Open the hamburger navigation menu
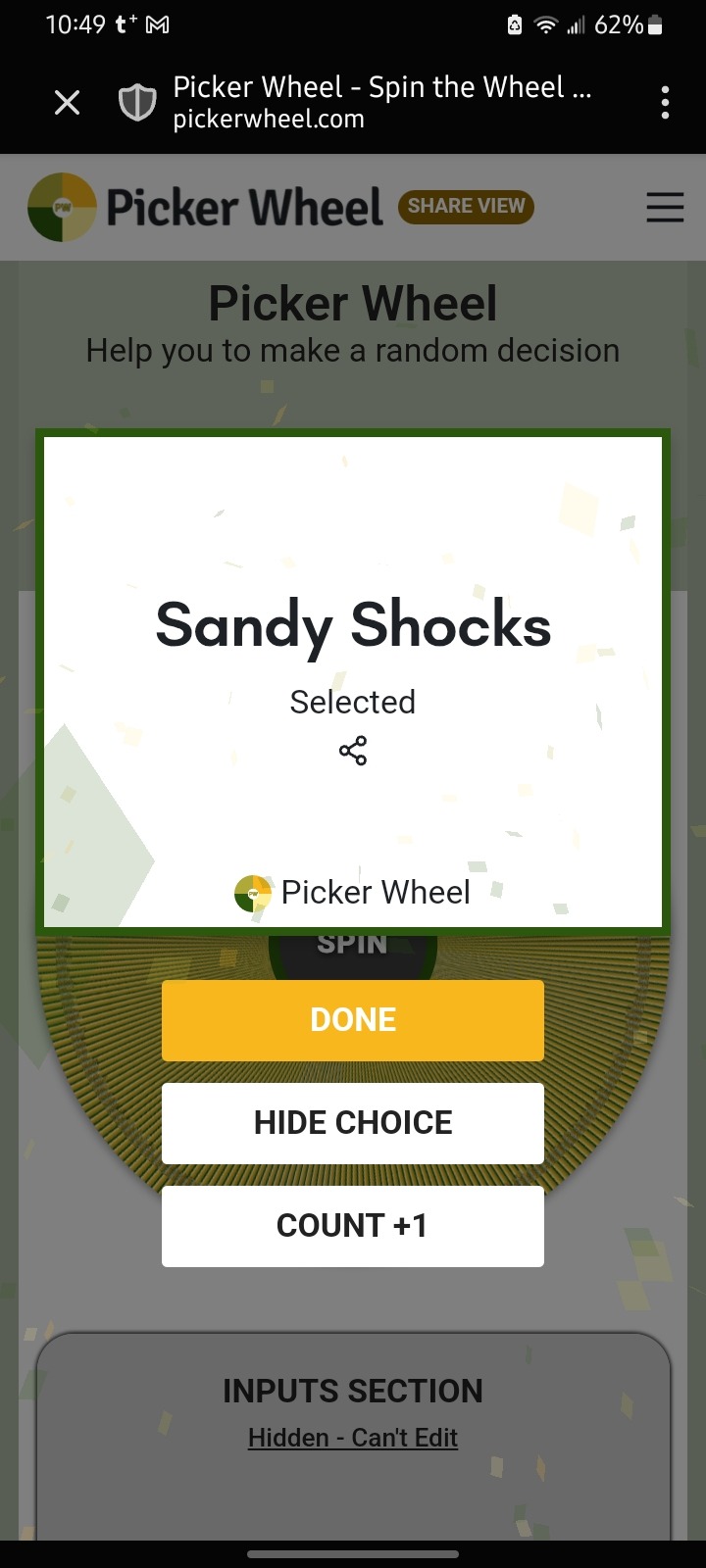706x1568 pixels. [665, 207]
